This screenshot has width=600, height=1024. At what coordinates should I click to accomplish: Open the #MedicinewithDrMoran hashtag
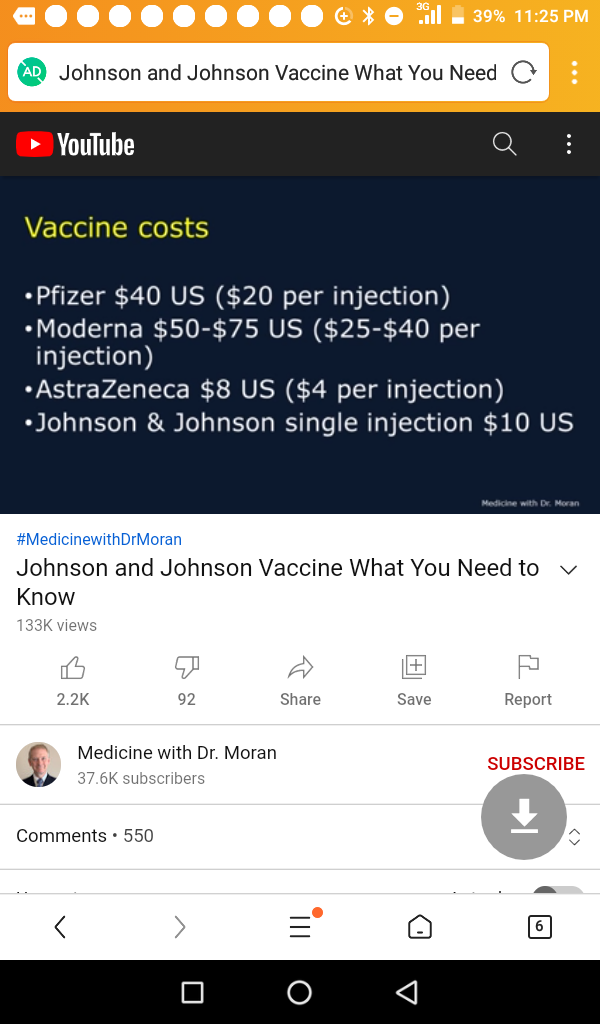point(99,539)
